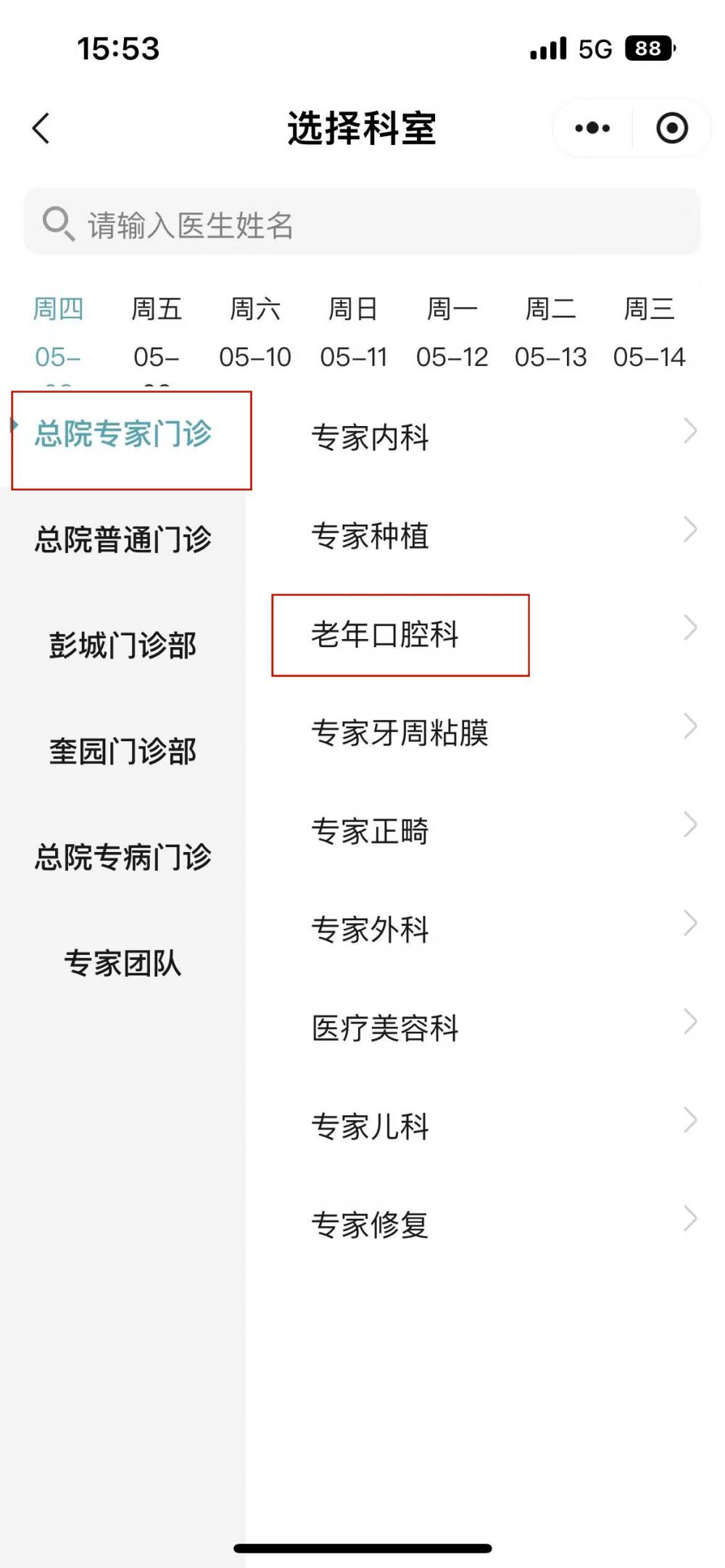This screenshot has width=725, height=1568.
Task: Open the mini program more-options menu
Action: point(592,128)
